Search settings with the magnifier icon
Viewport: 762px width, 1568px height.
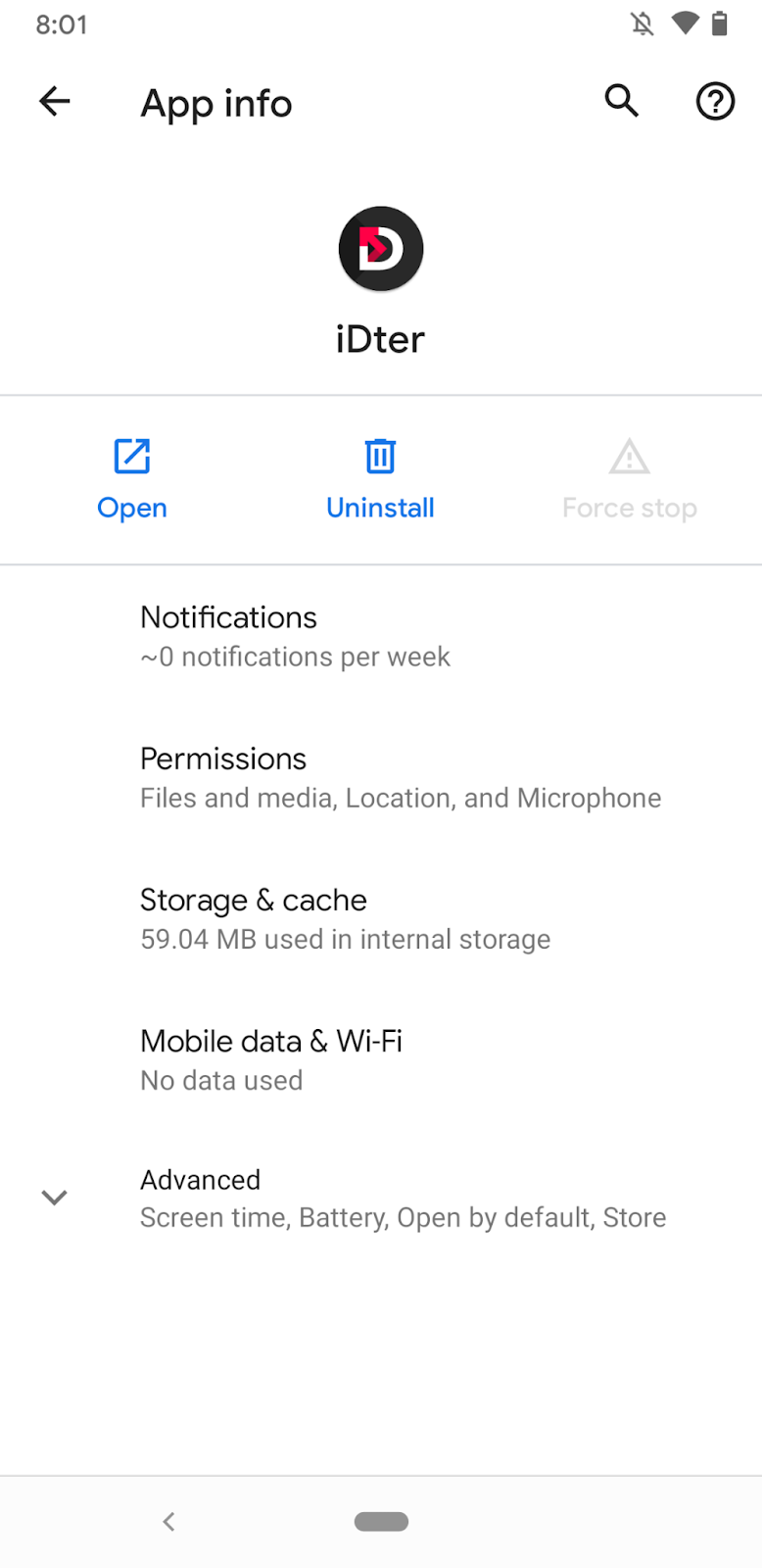(621, 101)
